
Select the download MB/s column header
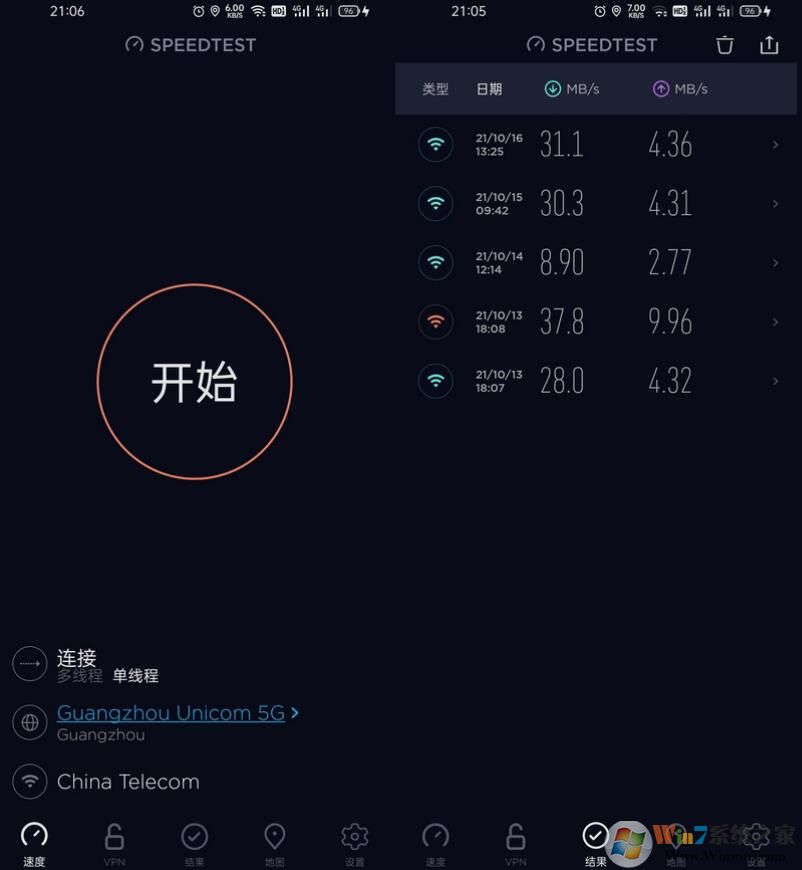point(571,88)
